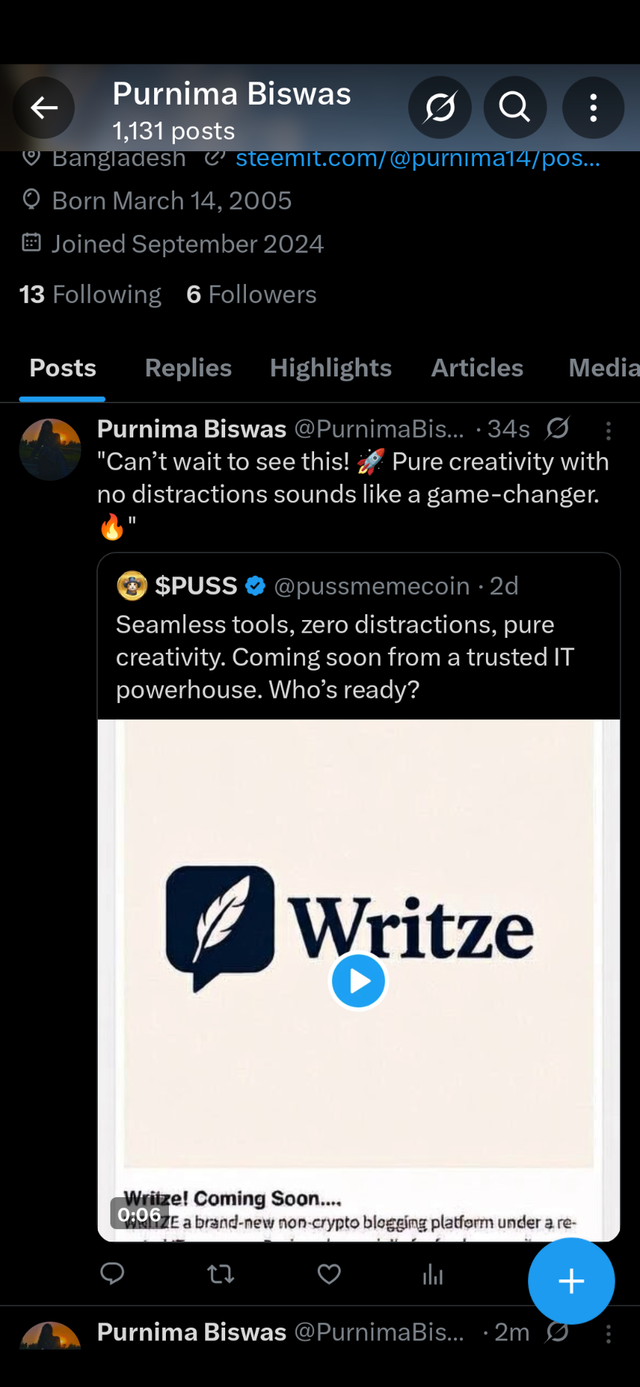View the 6 Followers list
The image size is (640, 1387).
(x=251, y=294)
